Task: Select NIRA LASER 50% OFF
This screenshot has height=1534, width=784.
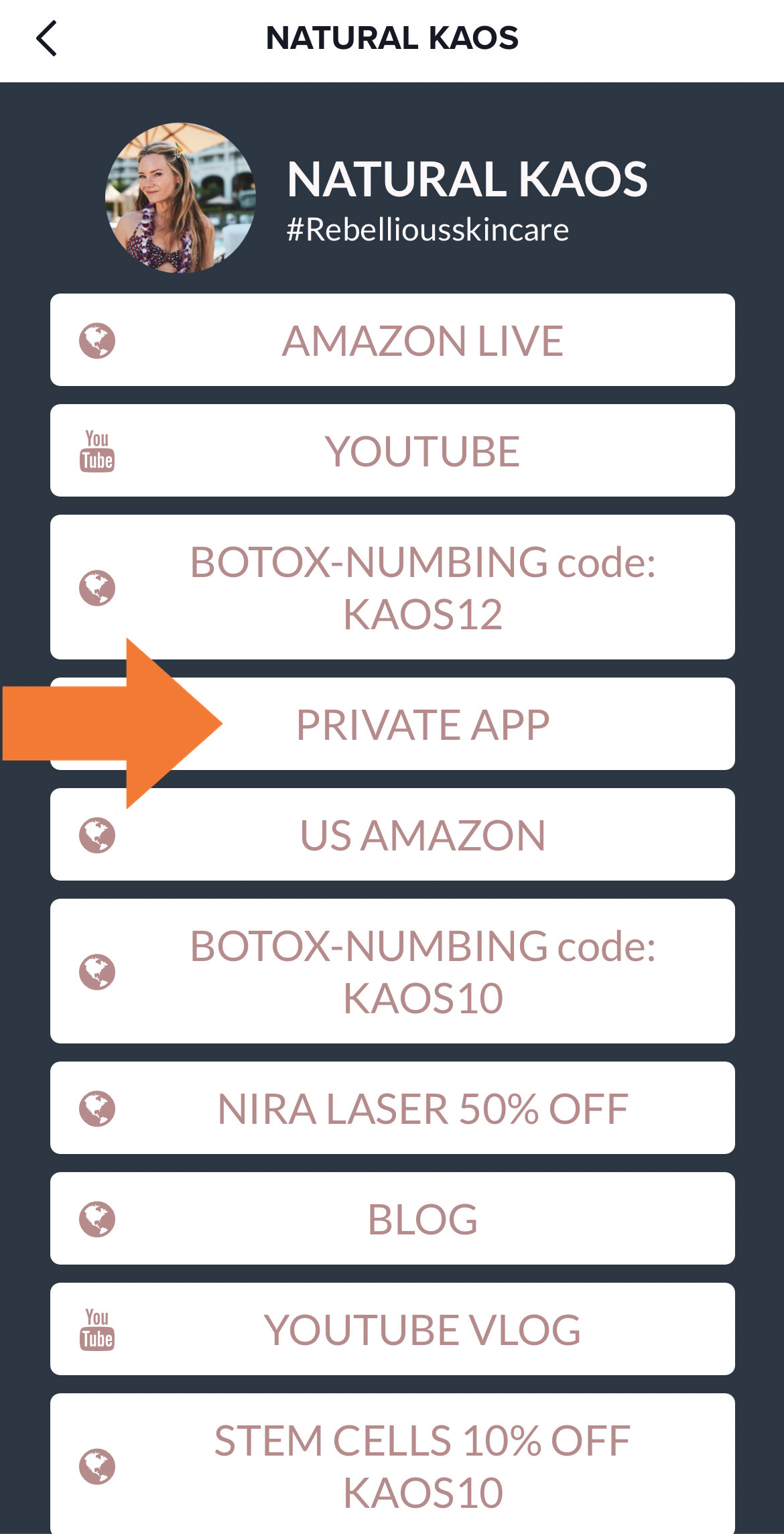Action: coord(392,1108)
